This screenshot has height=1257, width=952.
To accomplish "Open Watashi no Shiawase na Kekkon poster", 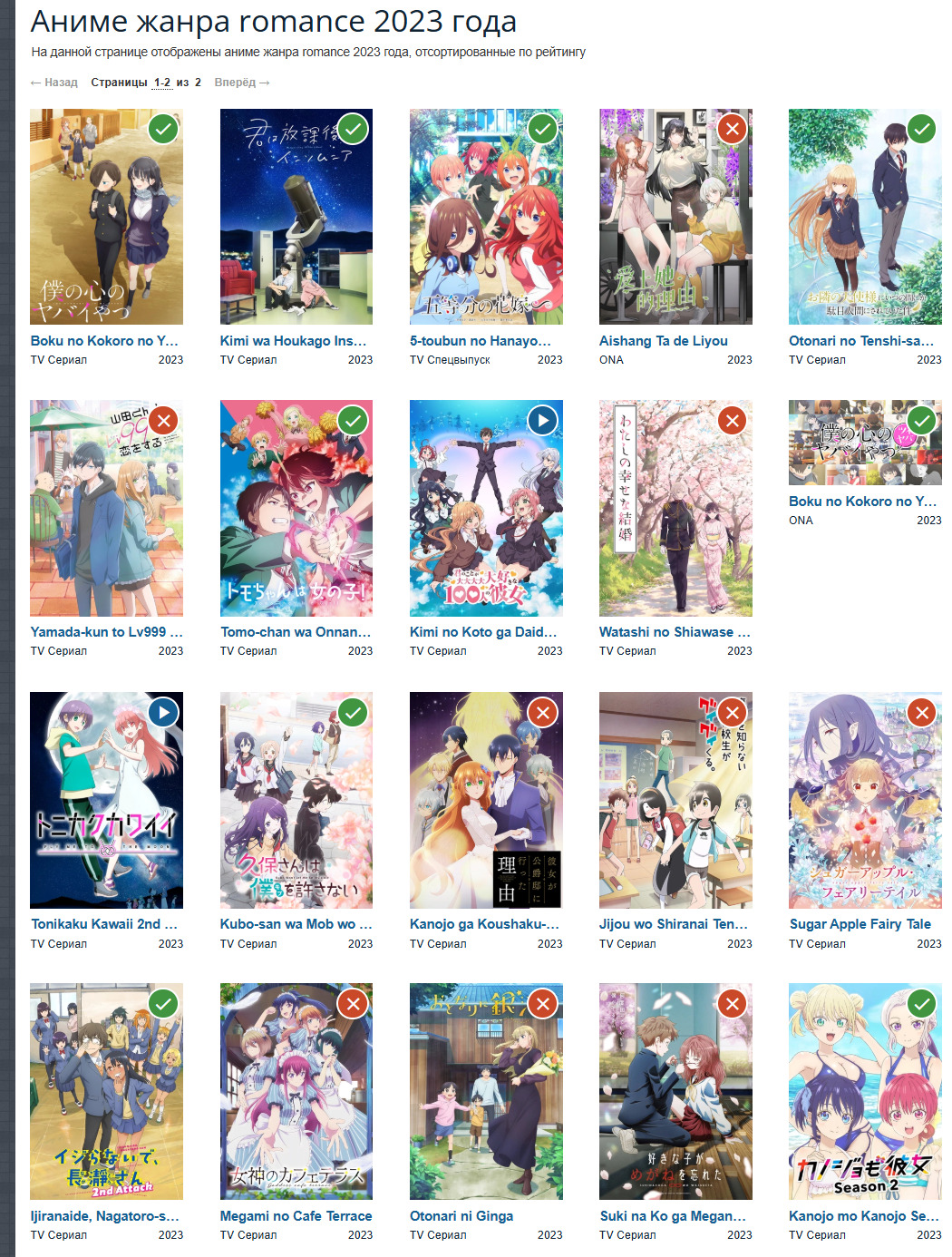I will point(675,517).
